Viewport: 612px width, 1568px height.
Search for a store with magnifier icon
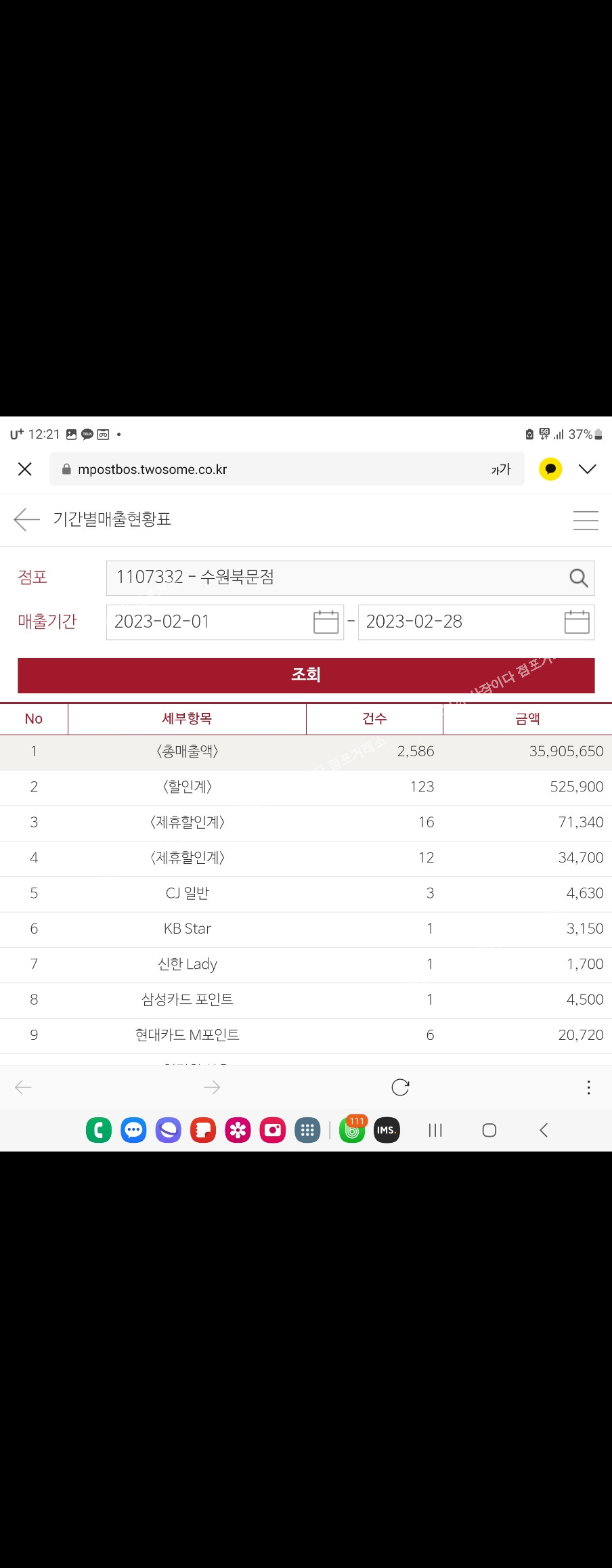coord(578,578)
